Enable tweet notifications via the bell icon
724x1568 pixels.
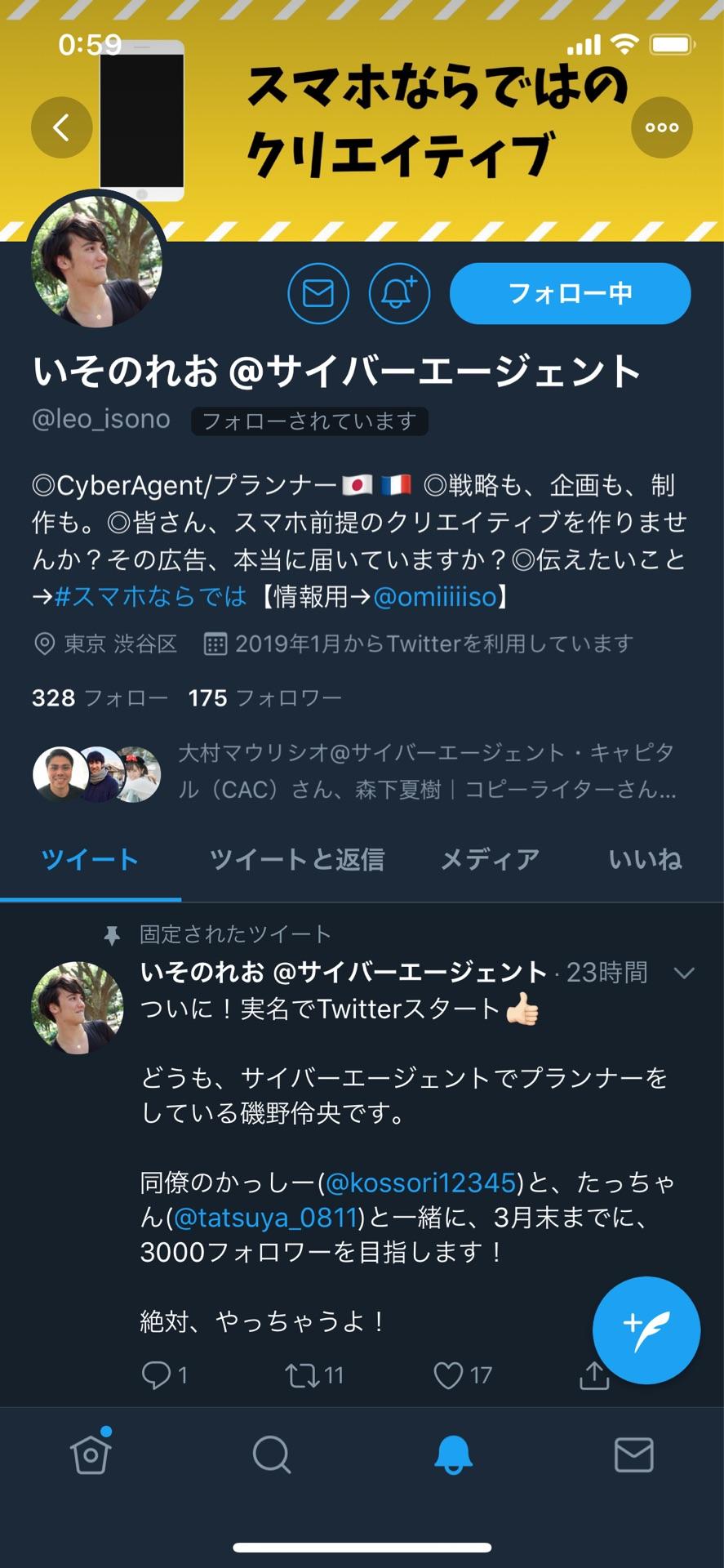(399, 293)
